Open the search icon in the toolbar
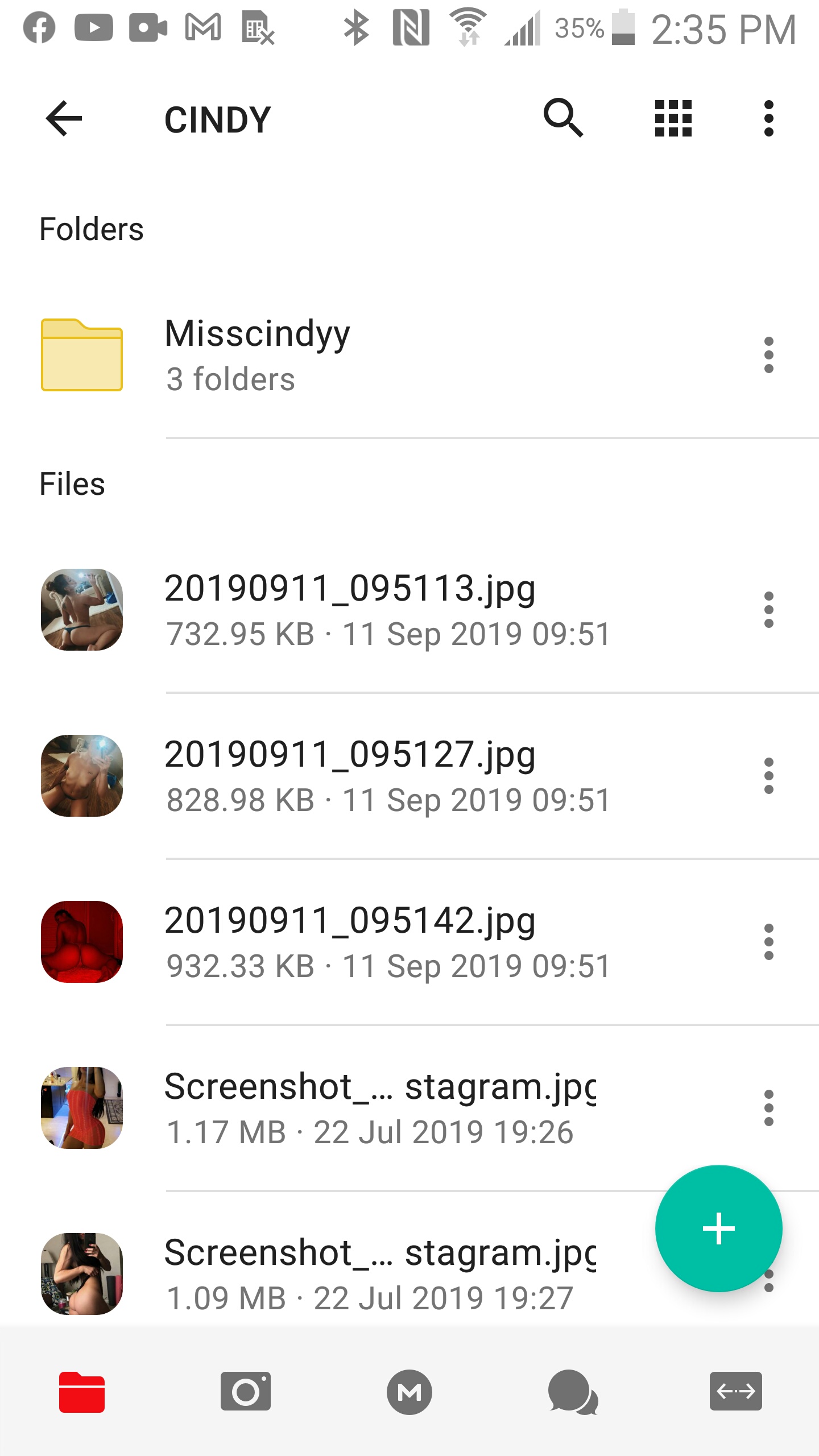The image size is (819, 1456). [564, 118]
